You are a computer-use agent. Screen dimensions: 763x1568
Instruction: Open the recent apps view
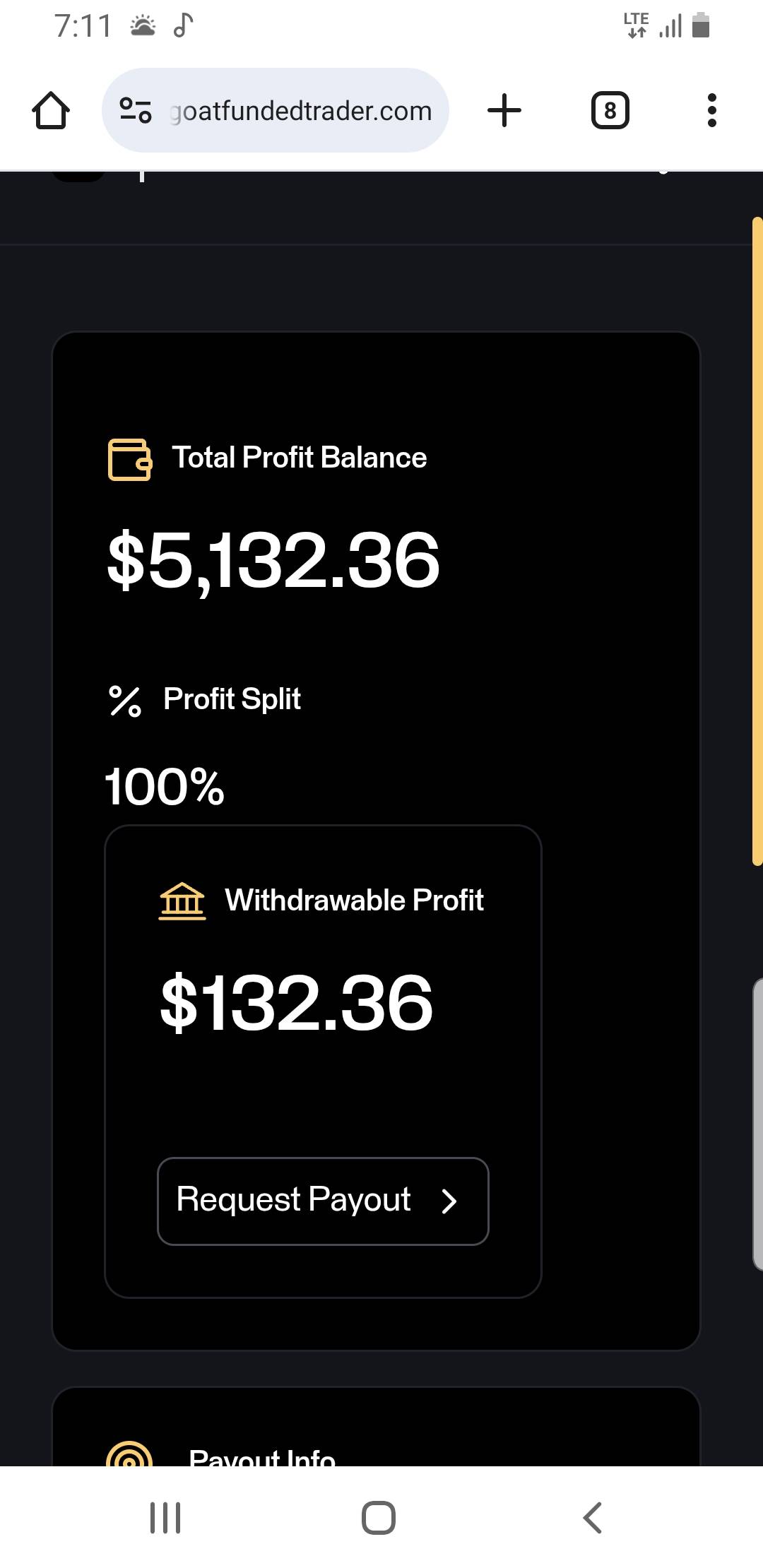pyautogui.click(x=165, y=1517)
